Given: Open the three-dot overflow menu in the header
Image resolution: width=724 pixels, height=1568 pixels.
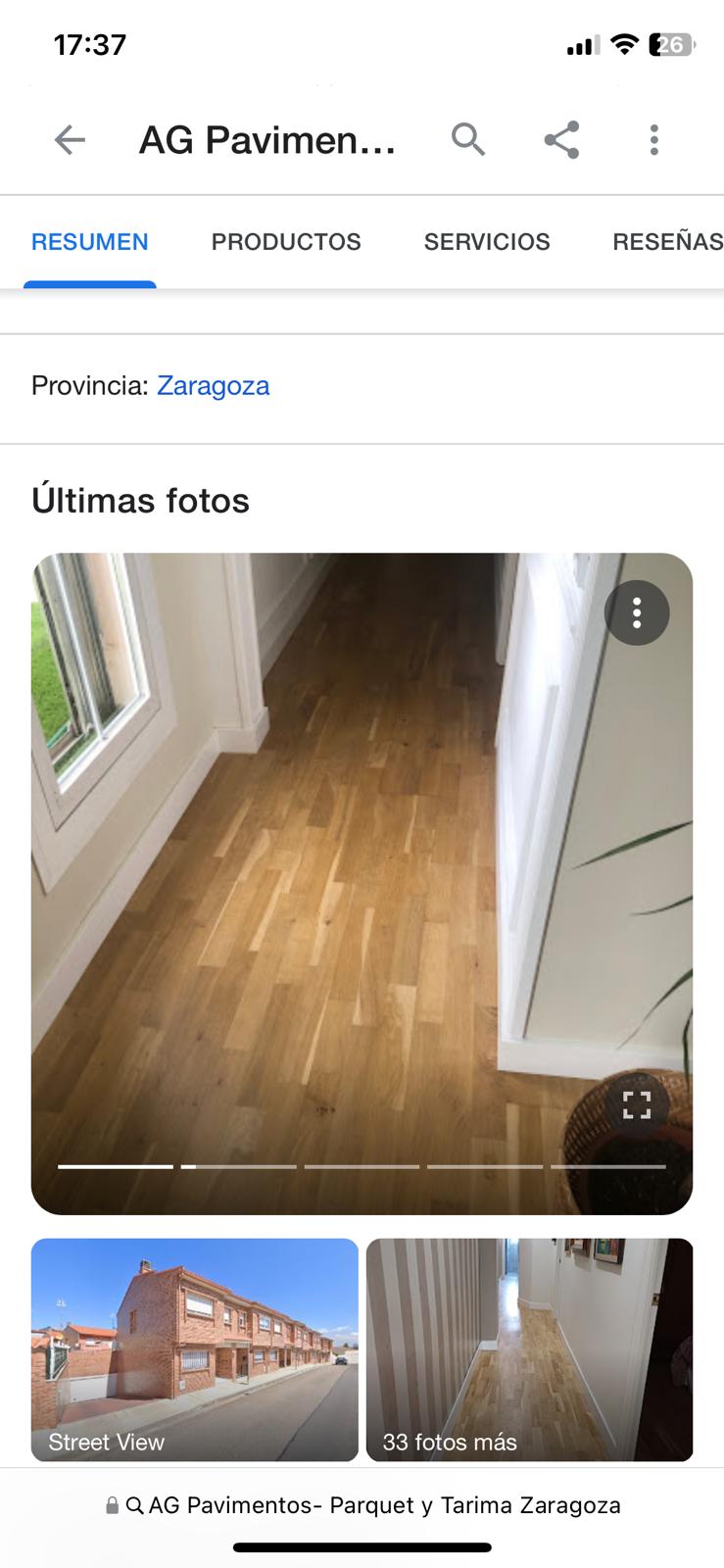Looking at the screenshot, I should (653, 140).
